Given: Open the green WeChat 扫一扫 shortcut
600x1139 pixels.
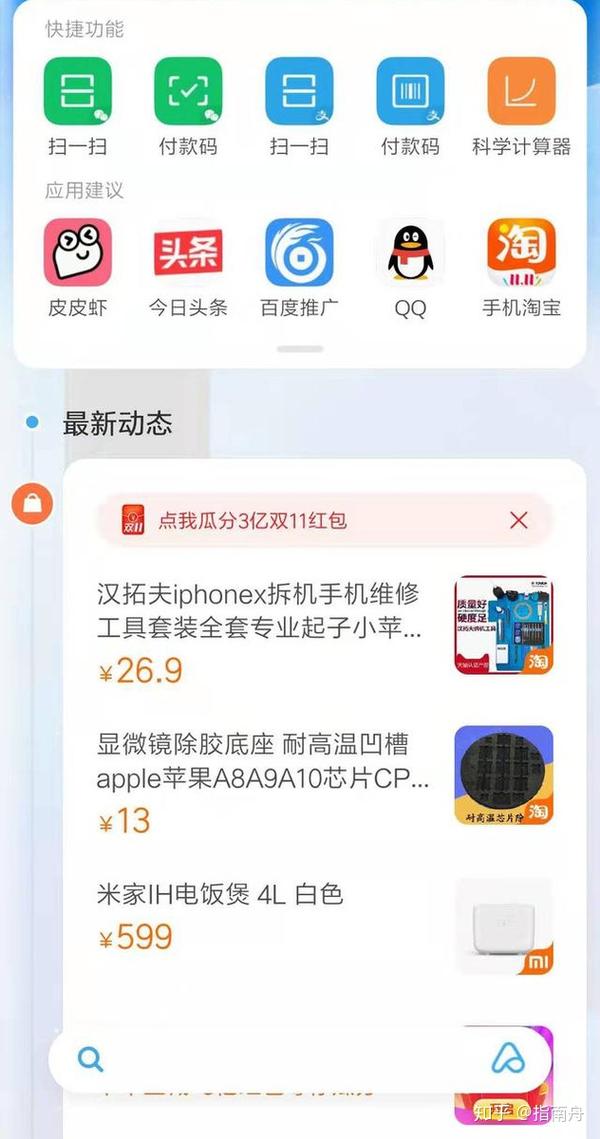Looking at the screenshot, I should (x=77, y=92).
